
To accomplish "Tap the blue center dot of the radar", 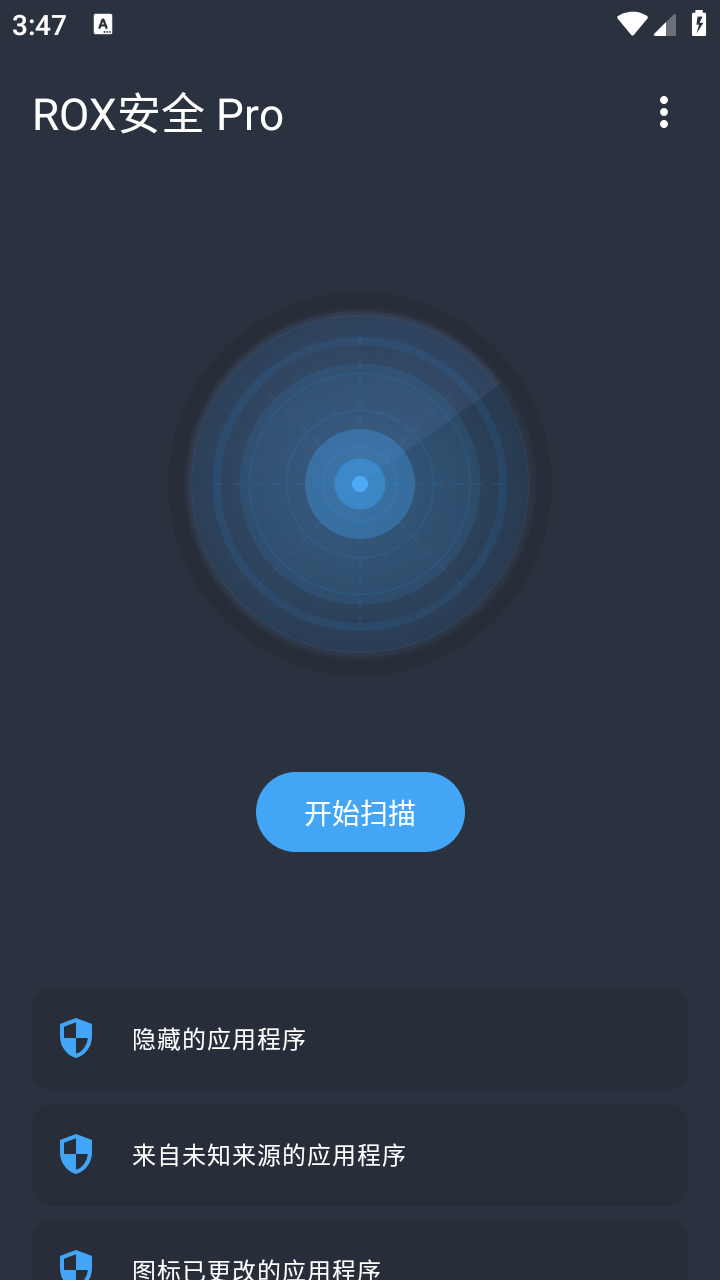I will tap(360, 484).
